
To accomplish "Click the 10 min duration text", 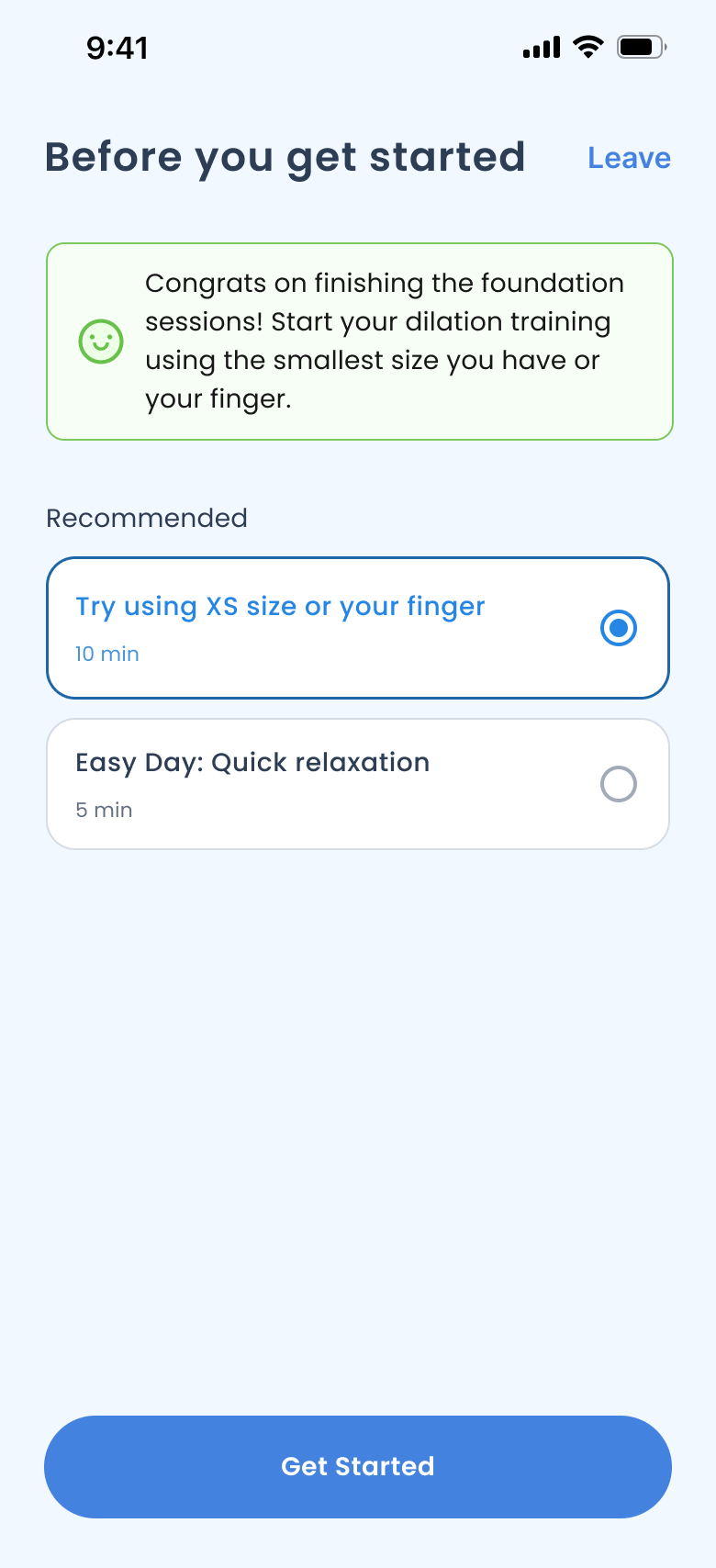I will [106, 654].
